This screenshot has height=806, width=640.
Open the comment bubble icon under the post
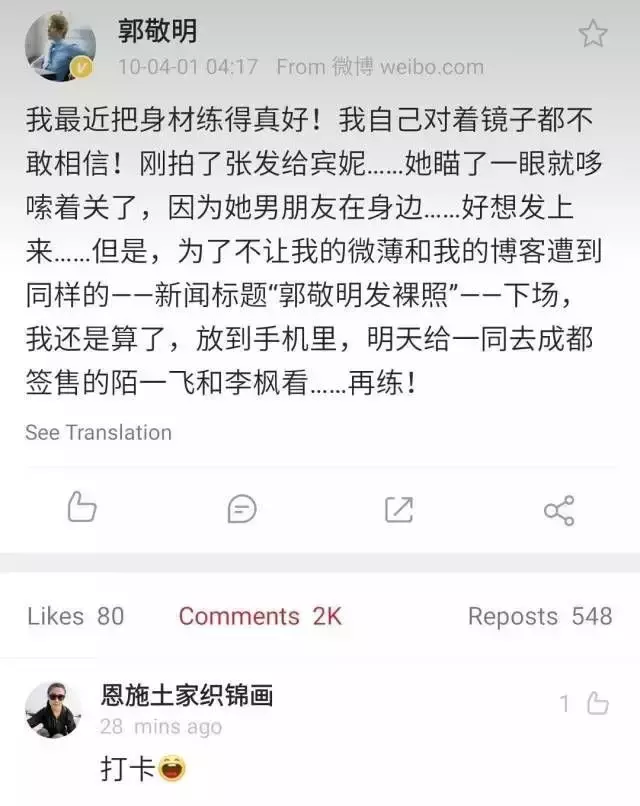[241, 509]
